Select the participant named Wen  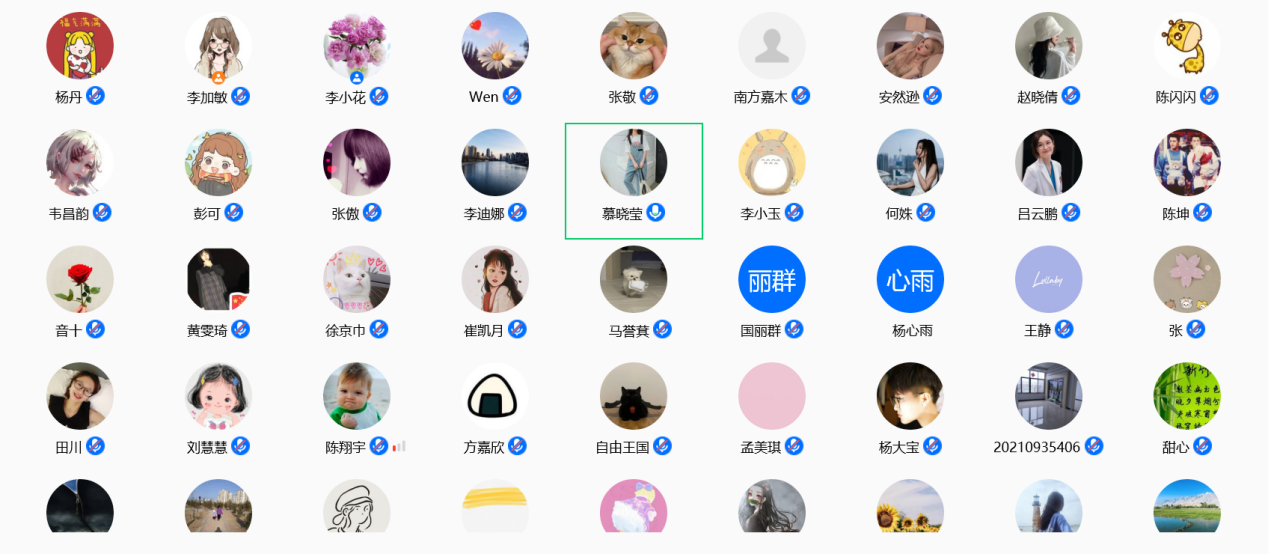click(495, 46)
